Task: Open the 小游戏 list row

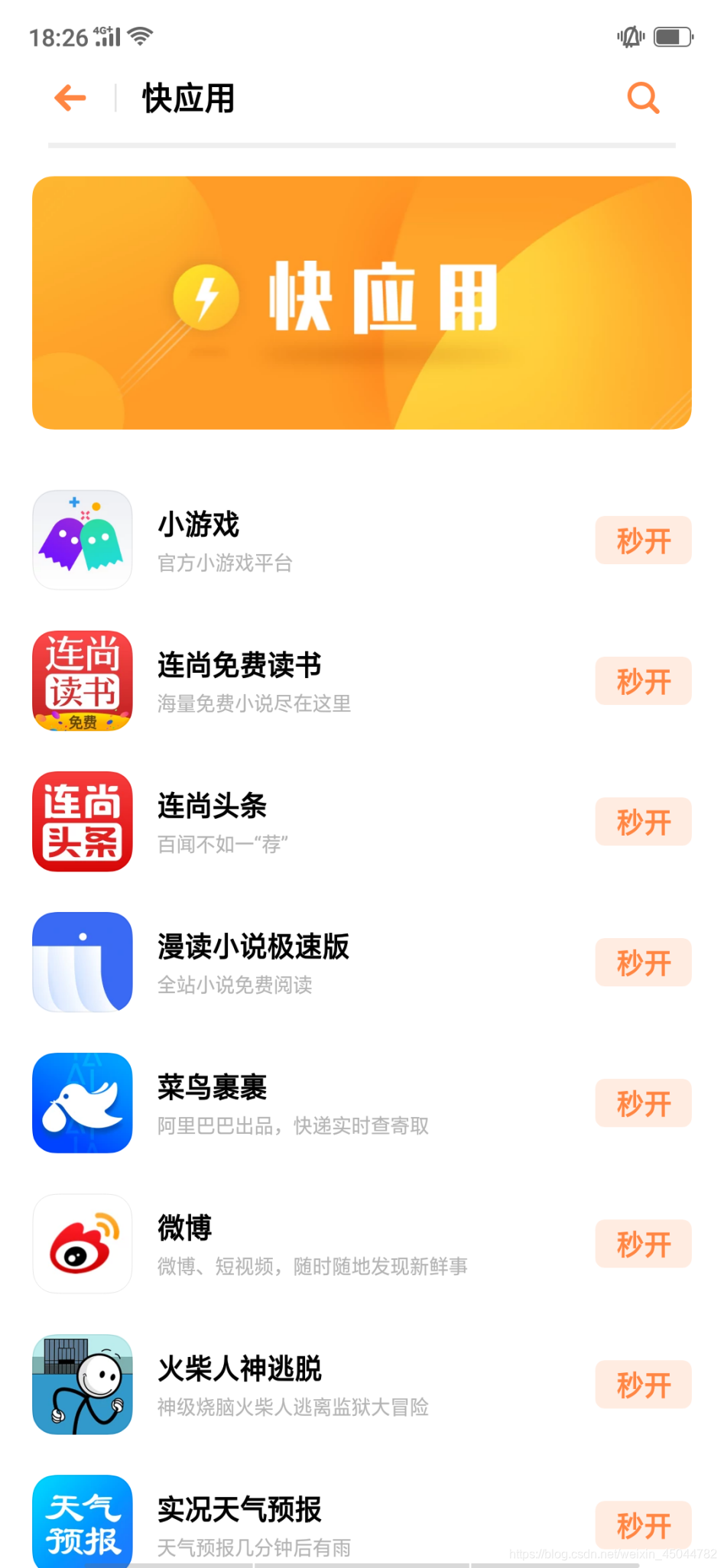Action: tap(362, 541)
